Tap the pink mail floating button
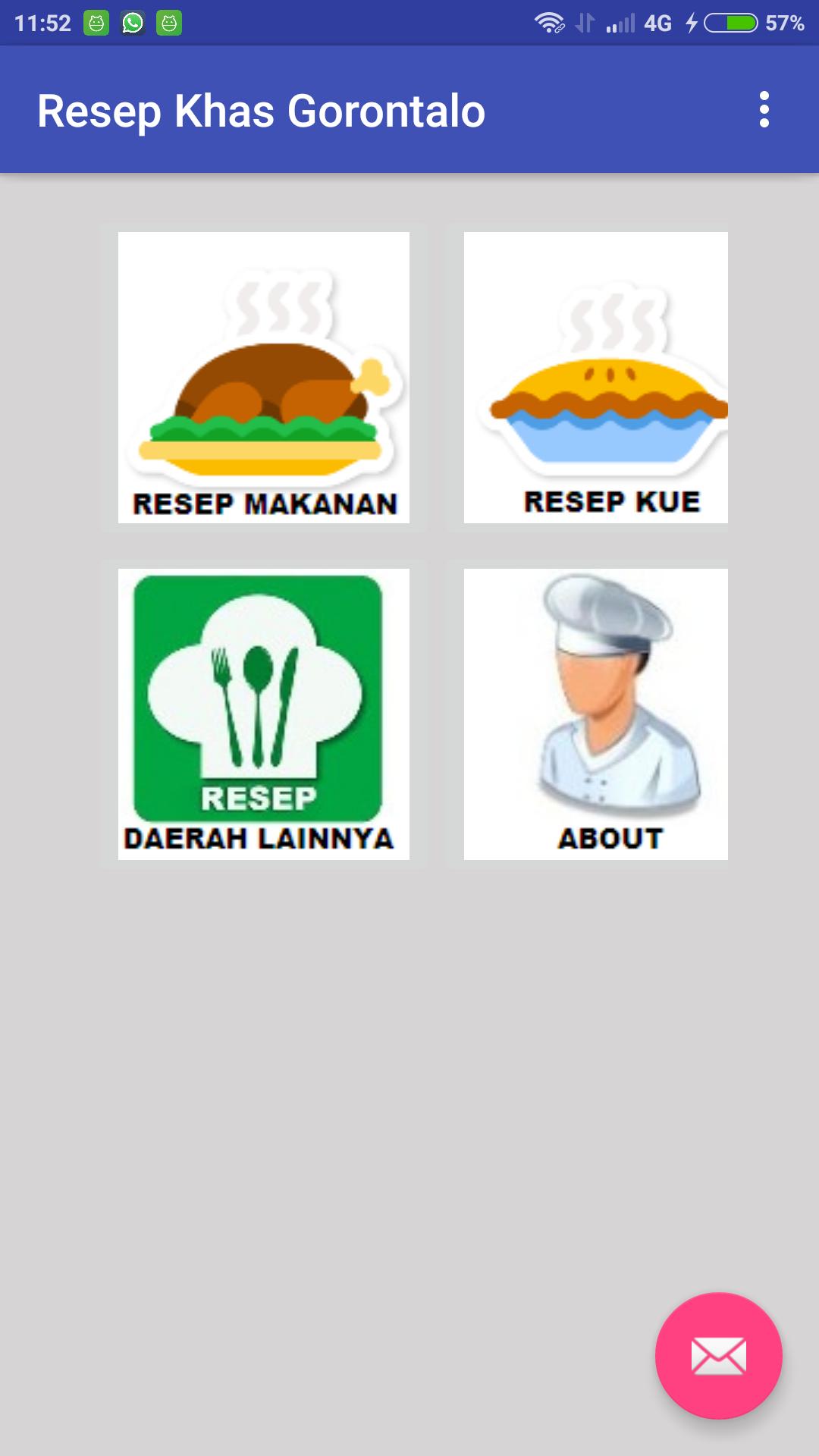 tap(718, 1355)
